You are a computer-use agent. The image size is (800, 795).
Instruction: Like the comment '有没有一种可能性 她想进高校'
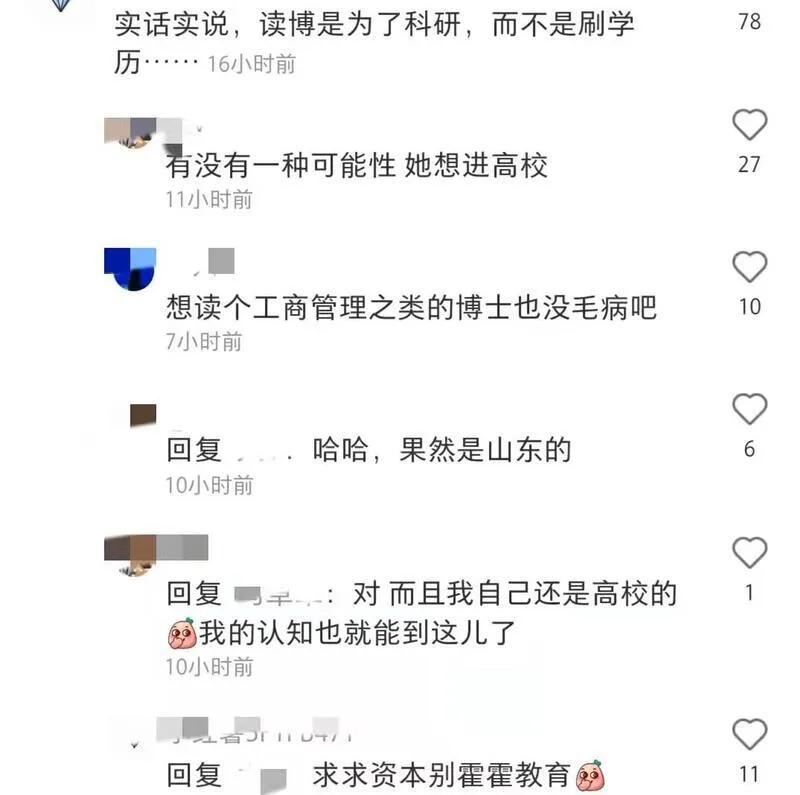(x=749, y=126)
